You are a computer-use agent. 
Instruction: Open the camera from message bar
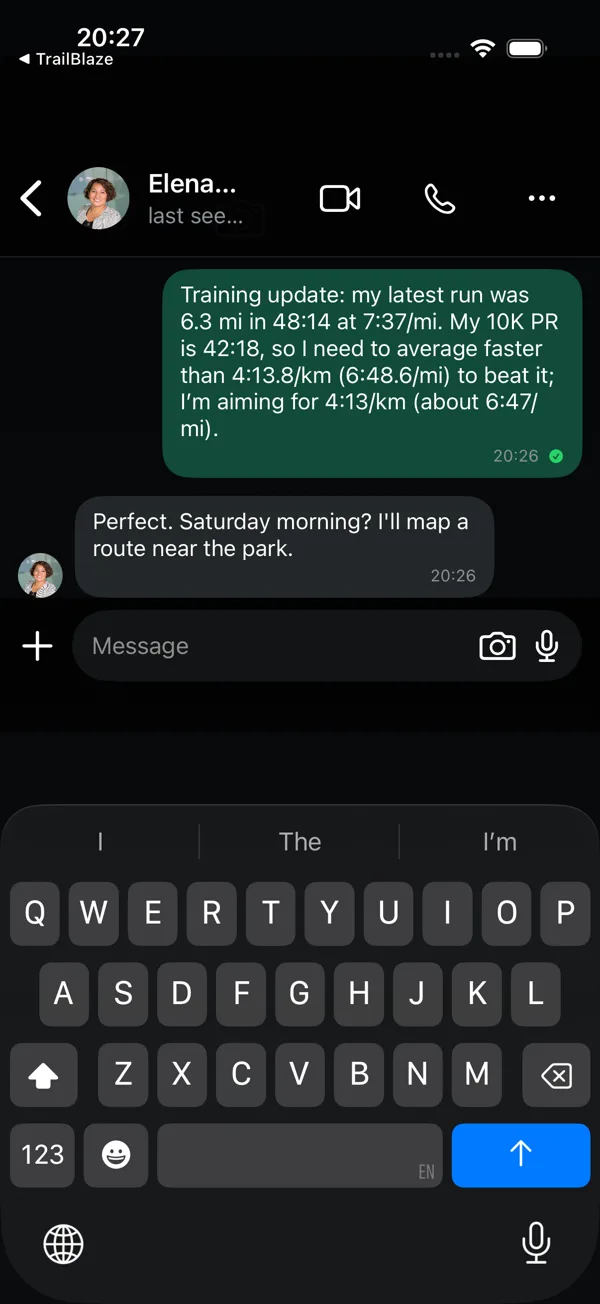click(497, 646)
